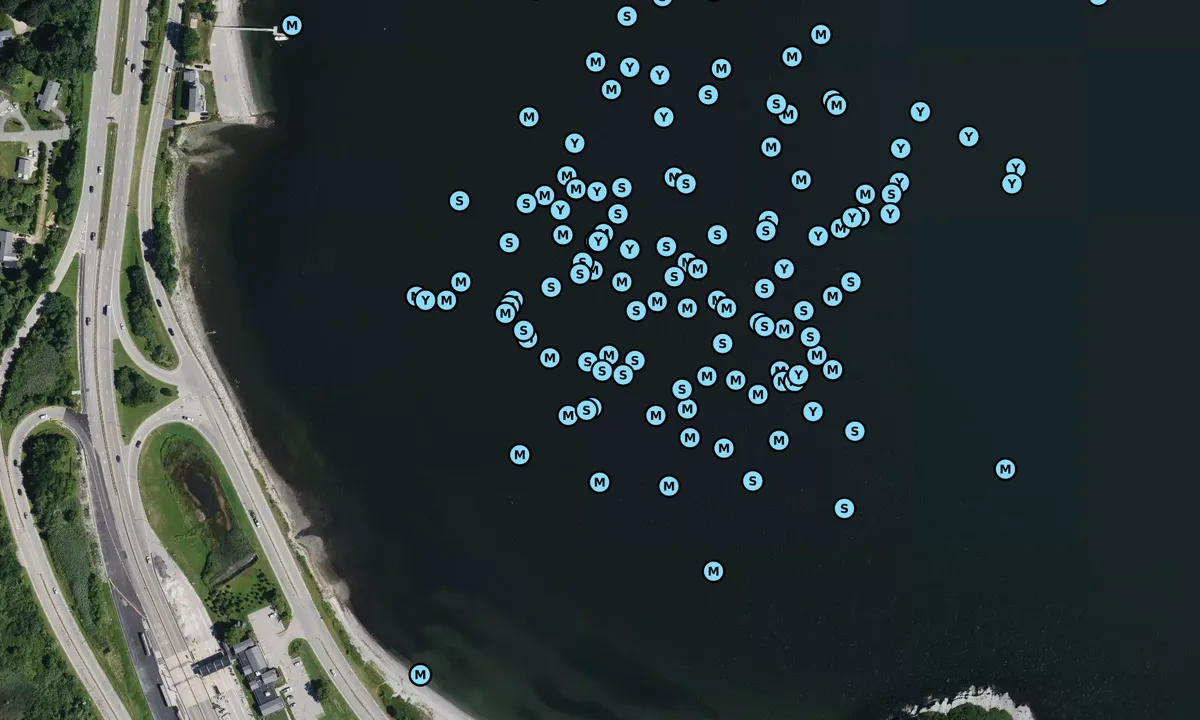
Task: Open the M marker on the southern shoreline
Action: (420, 675)
